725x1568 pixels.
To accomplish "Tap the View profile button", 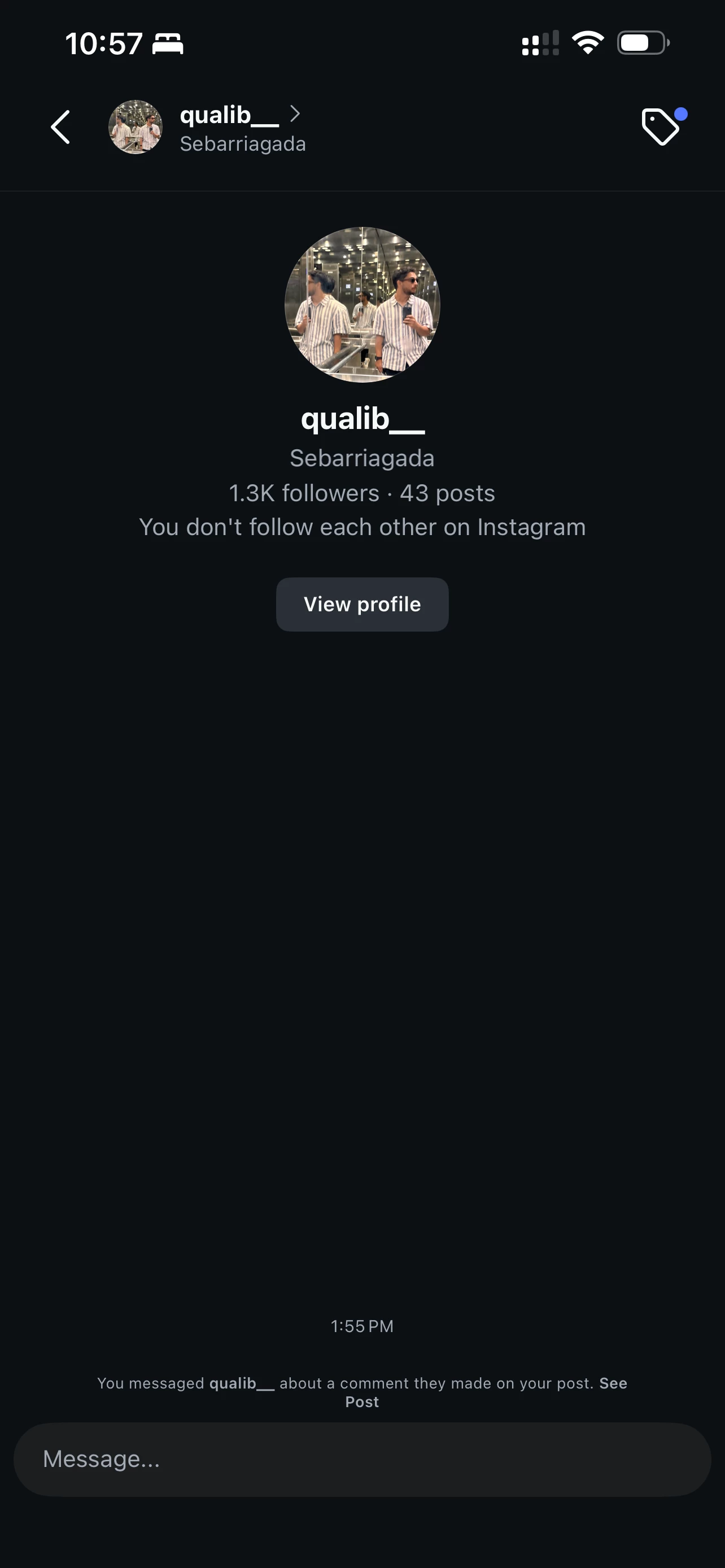I will tap(362, 604).
